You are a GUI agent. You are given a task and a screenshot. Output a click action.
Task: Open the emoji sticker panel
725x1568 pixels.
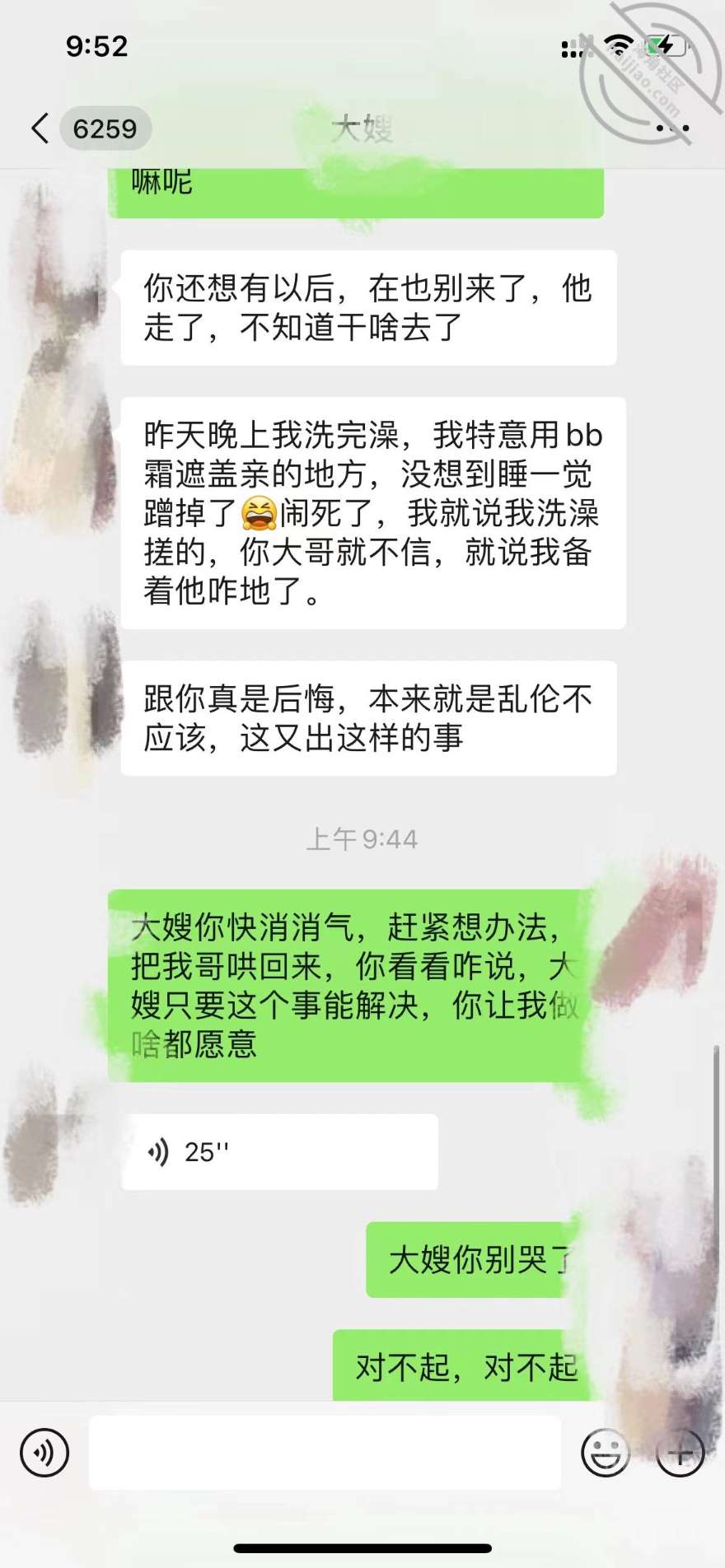(605, 1453)
